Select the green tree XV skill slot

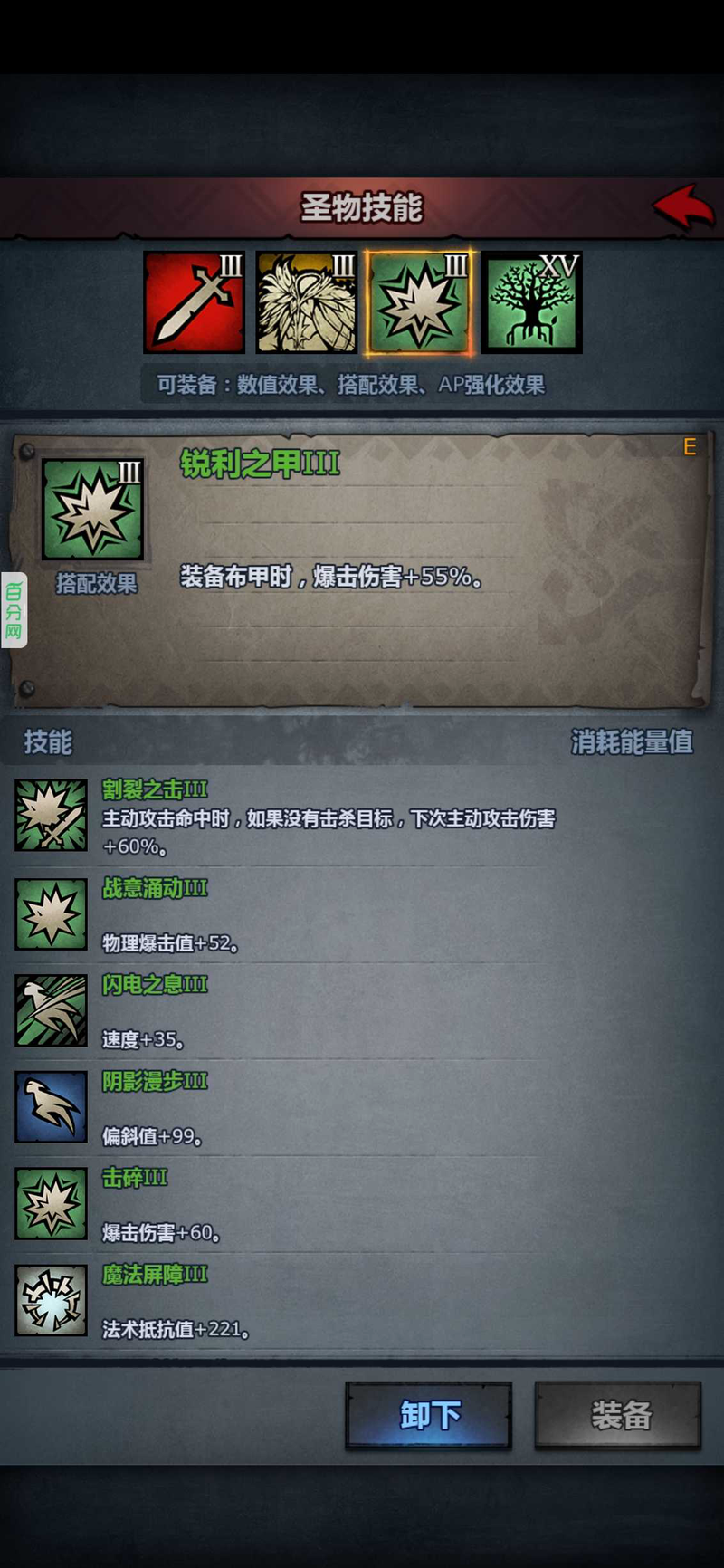click(x=531, y=302)
